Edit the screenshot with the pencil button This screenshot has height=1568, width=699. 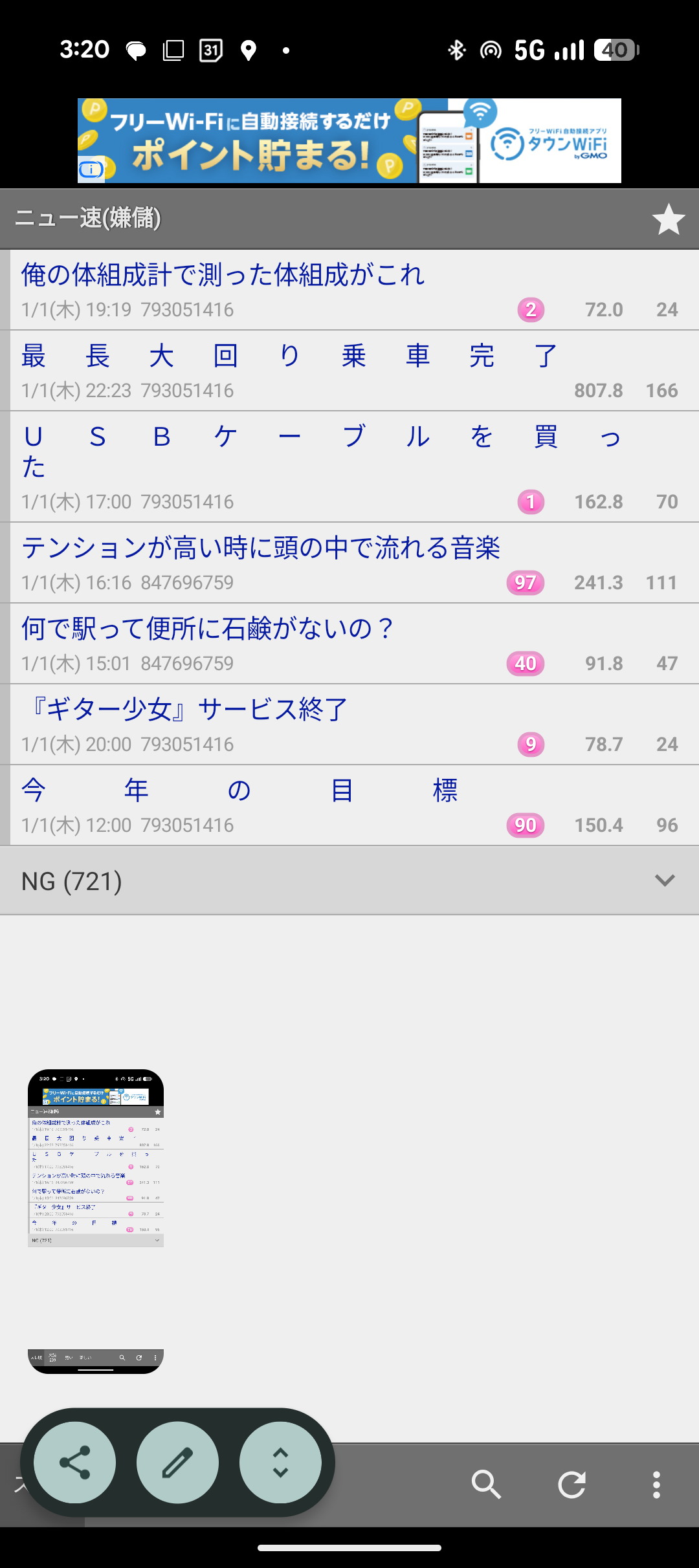177,1463
